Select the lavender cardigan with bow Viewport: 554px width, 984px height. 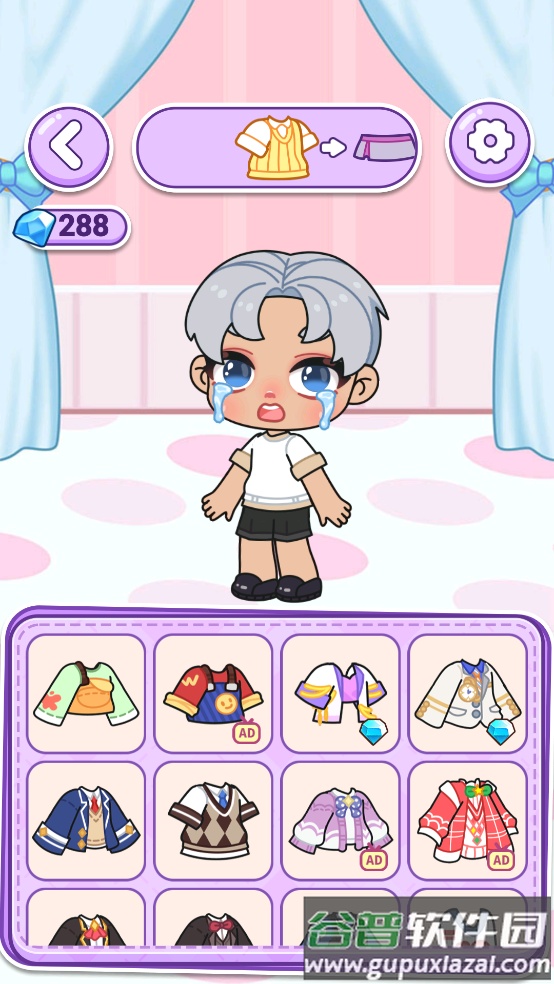pyautogui.click(x=340, y=820)
